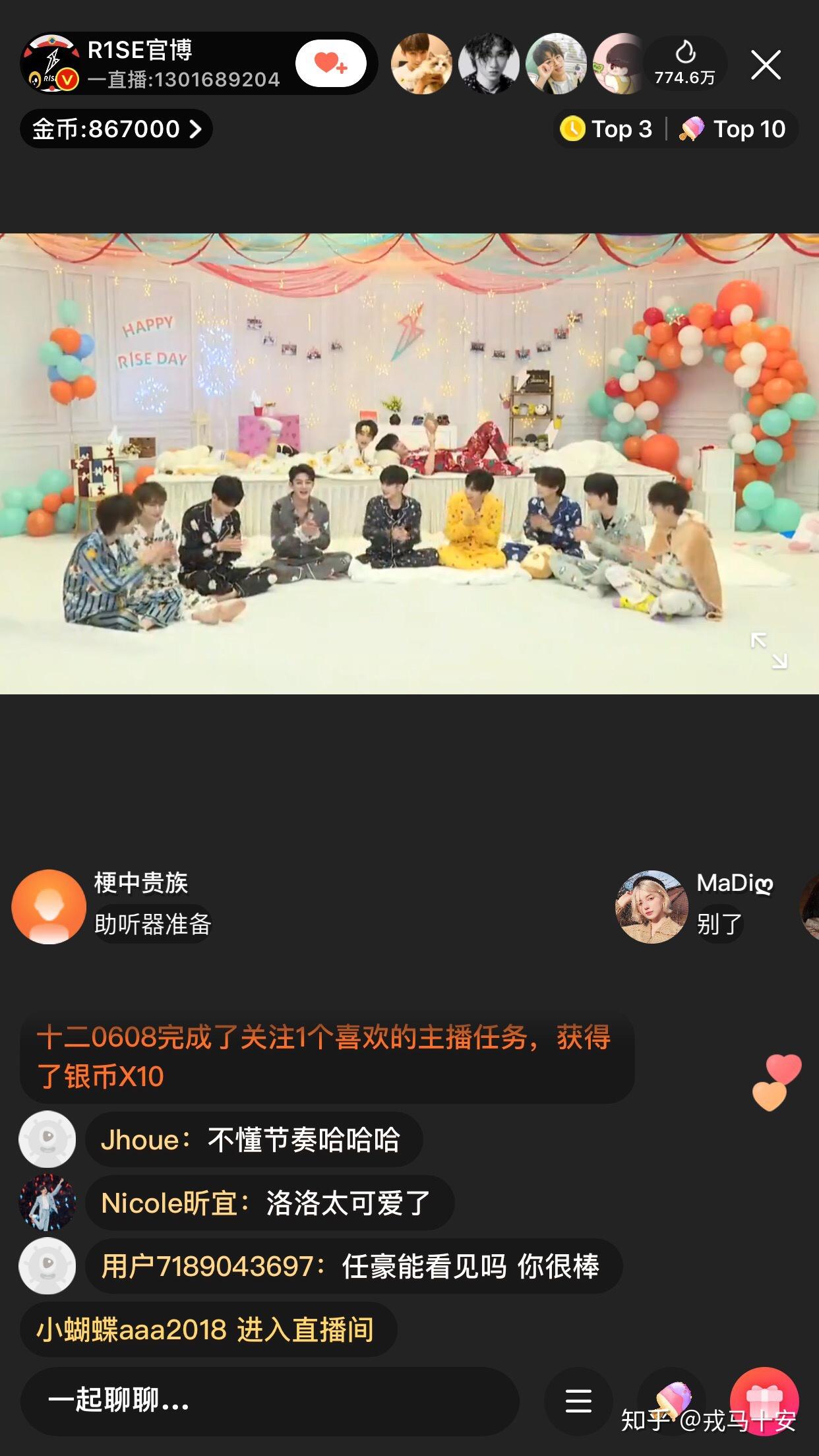Expand the video to fullscreen
Screen dimensions: 819x1456
[x=769, y=651]
